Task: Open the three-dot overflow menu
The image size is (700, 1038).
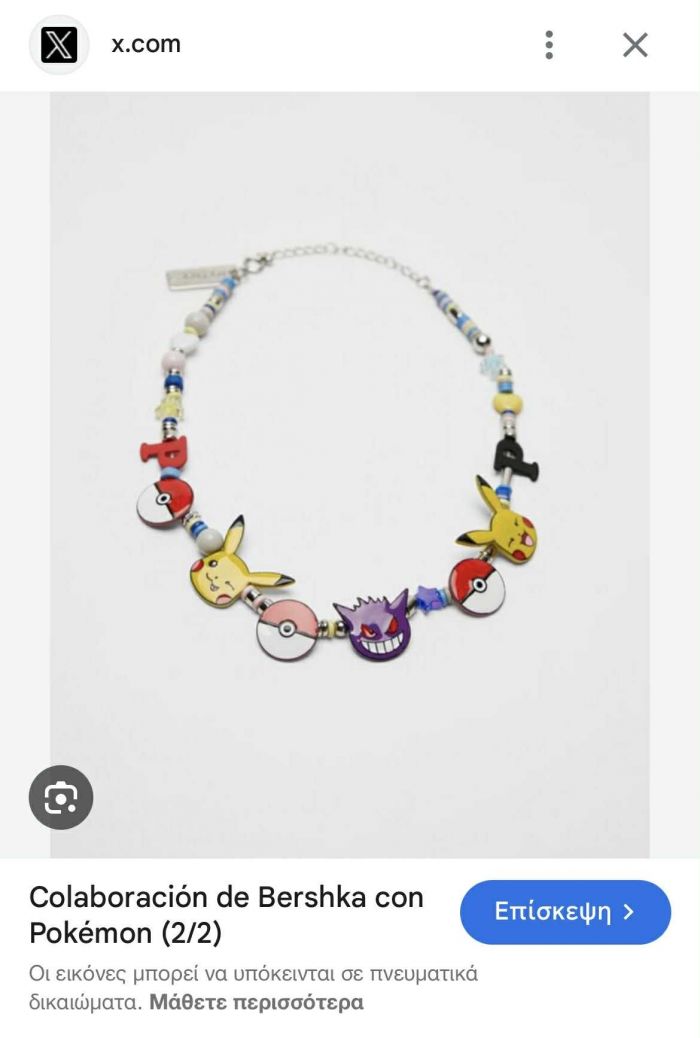Action: tap(549, 45)
